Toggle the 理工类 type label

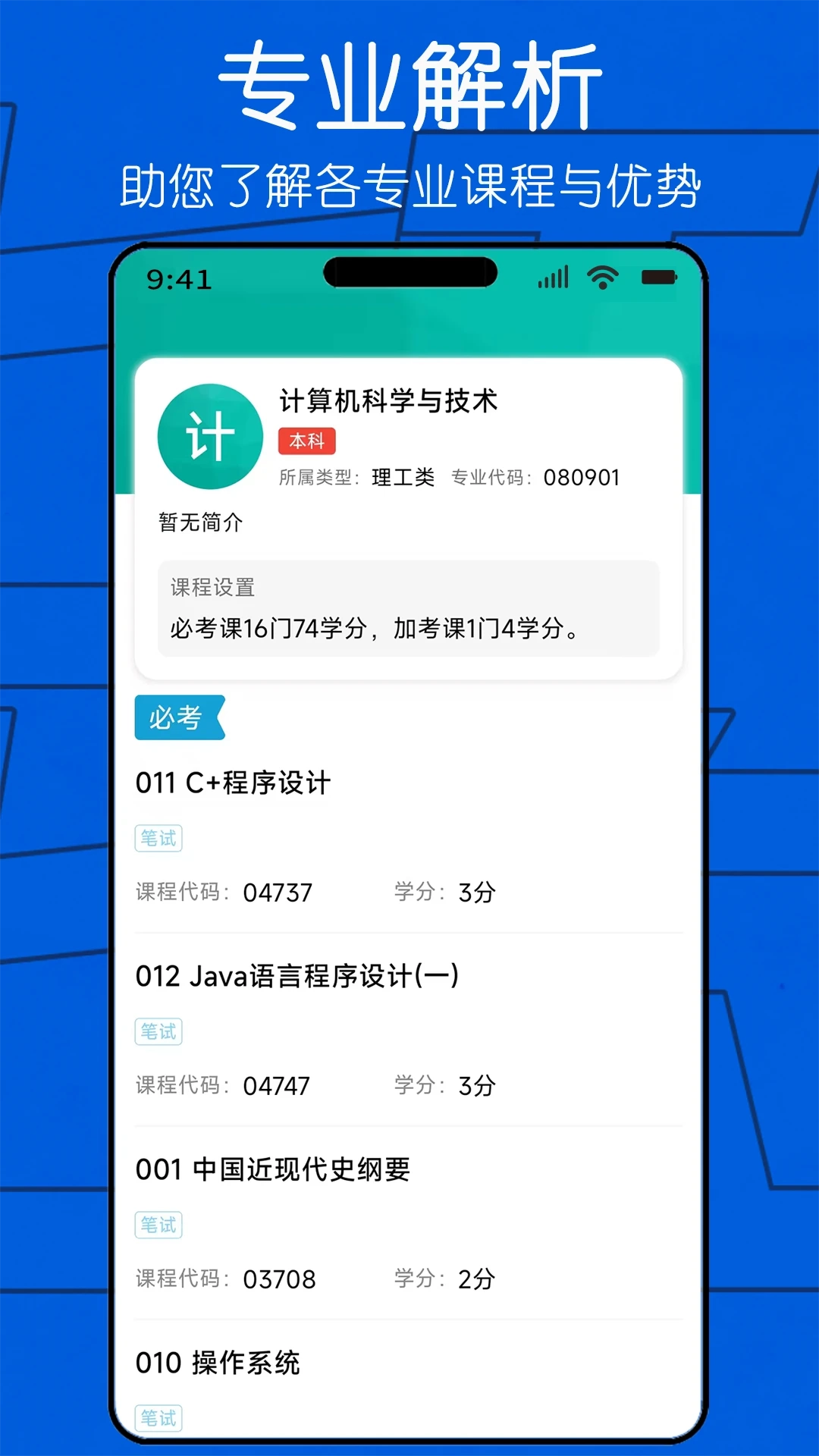coord(404,478)
